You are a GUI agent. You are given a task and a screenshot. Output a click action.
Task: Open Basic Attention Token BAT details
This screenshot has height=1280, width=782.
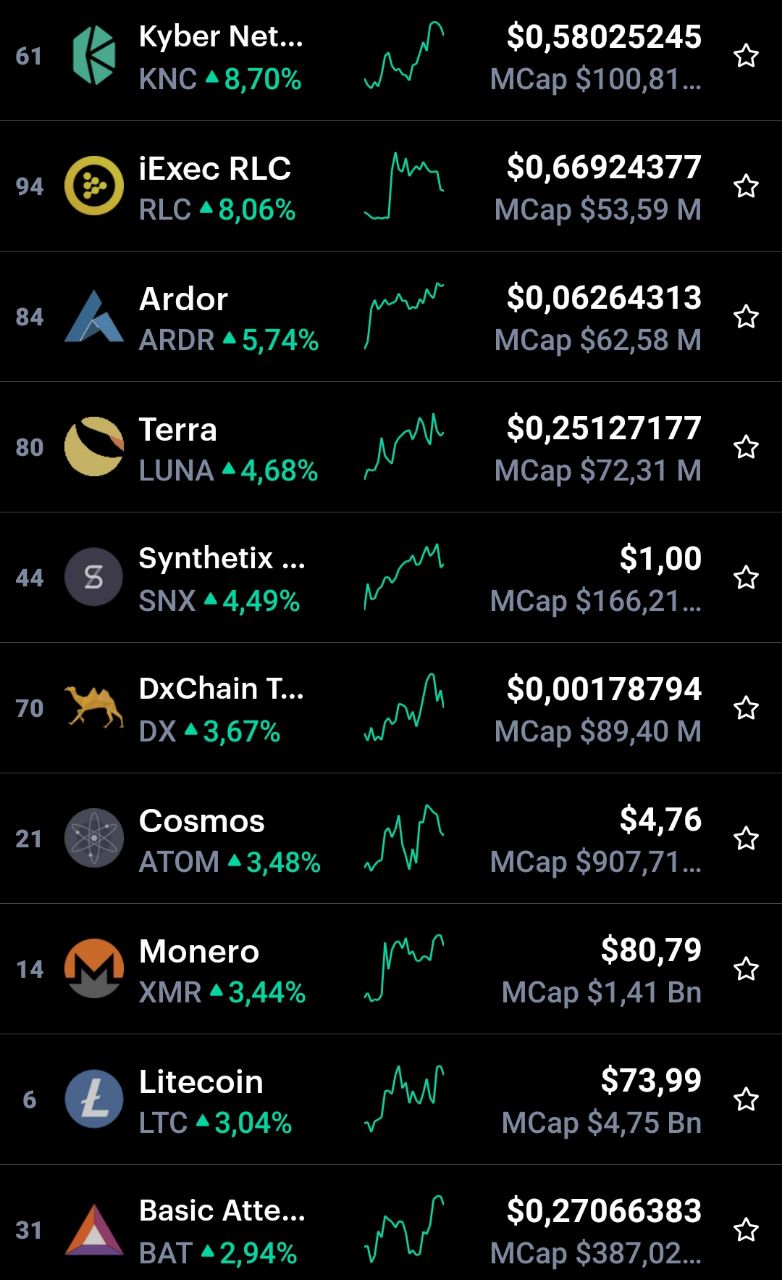(x=391, y=1223)
